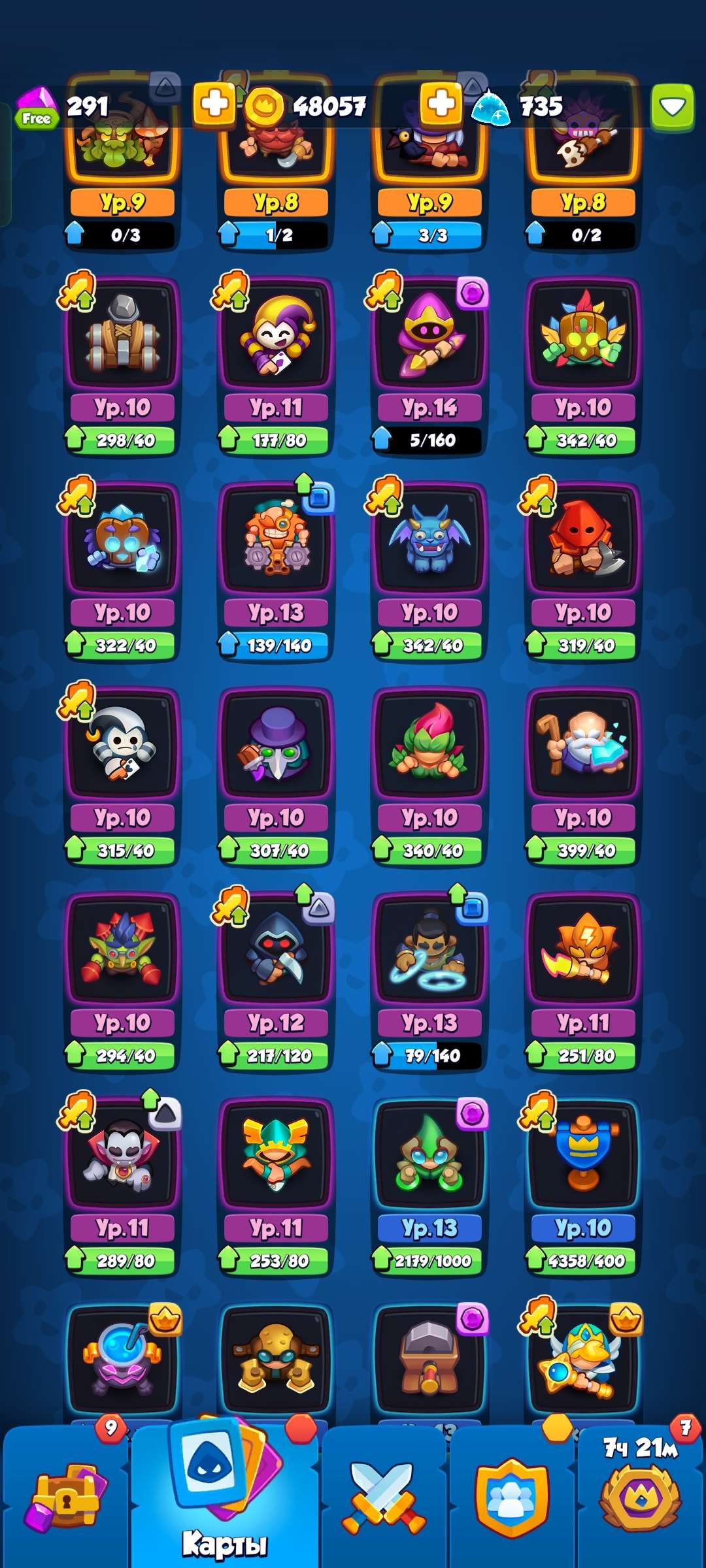Select the vampire card at level 11
706x1568 pixels.
tap(122, 1156)
